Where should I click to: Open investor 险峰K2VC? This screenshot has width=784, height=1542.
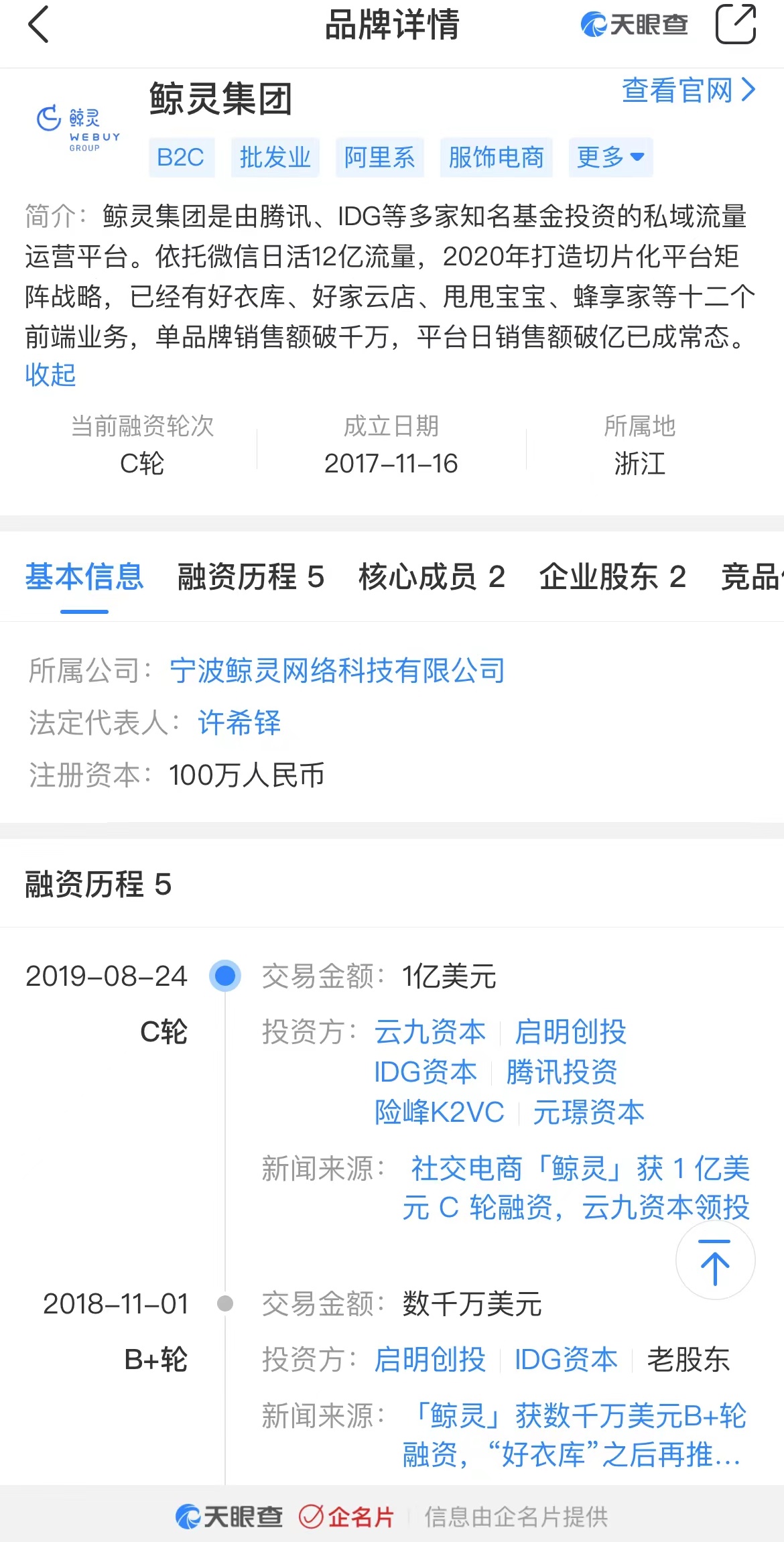tap(439, 1112)
